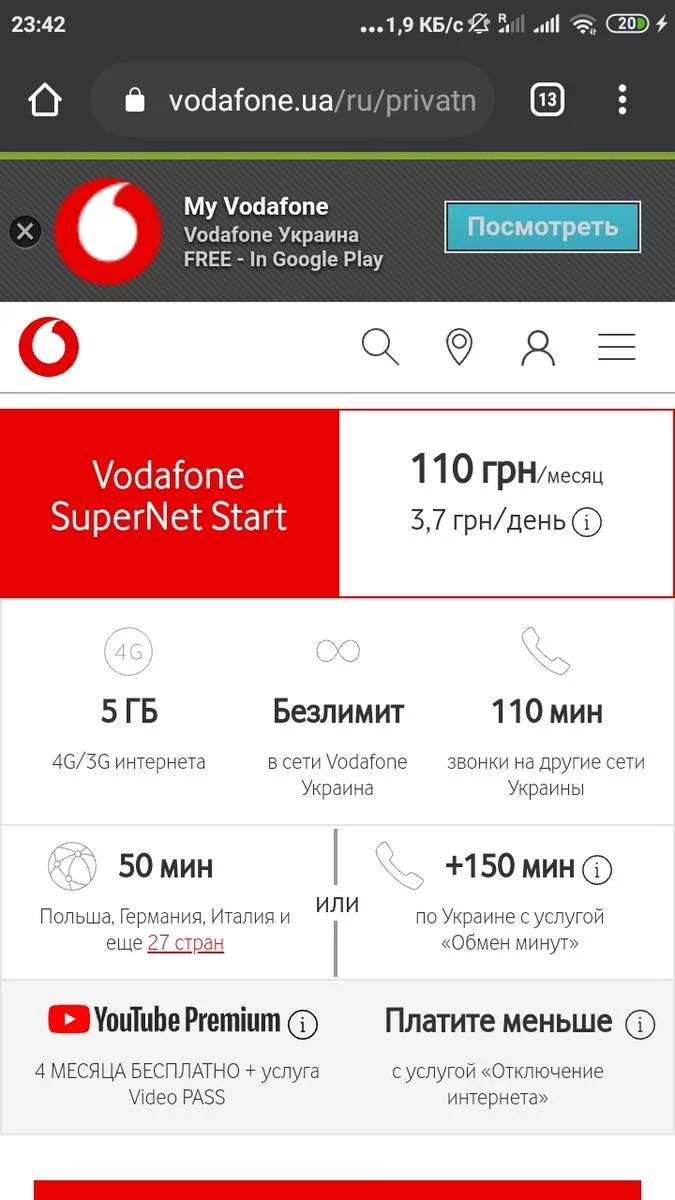Show info about +150 мин offer
Screen dimensions: 675x1200
(x=597, y=869)
